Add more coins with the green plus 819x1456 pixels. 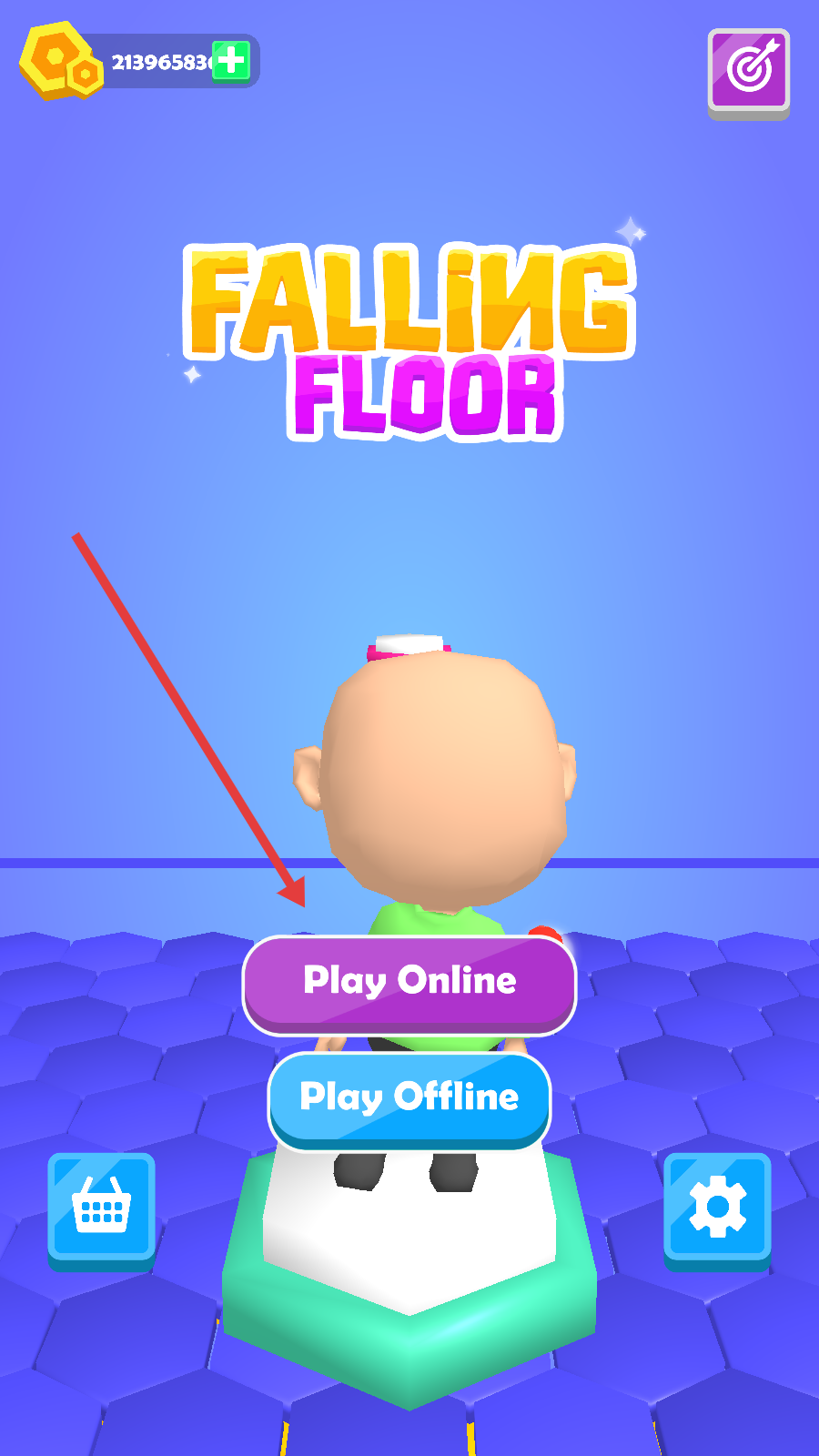click(x=231, y=61)
